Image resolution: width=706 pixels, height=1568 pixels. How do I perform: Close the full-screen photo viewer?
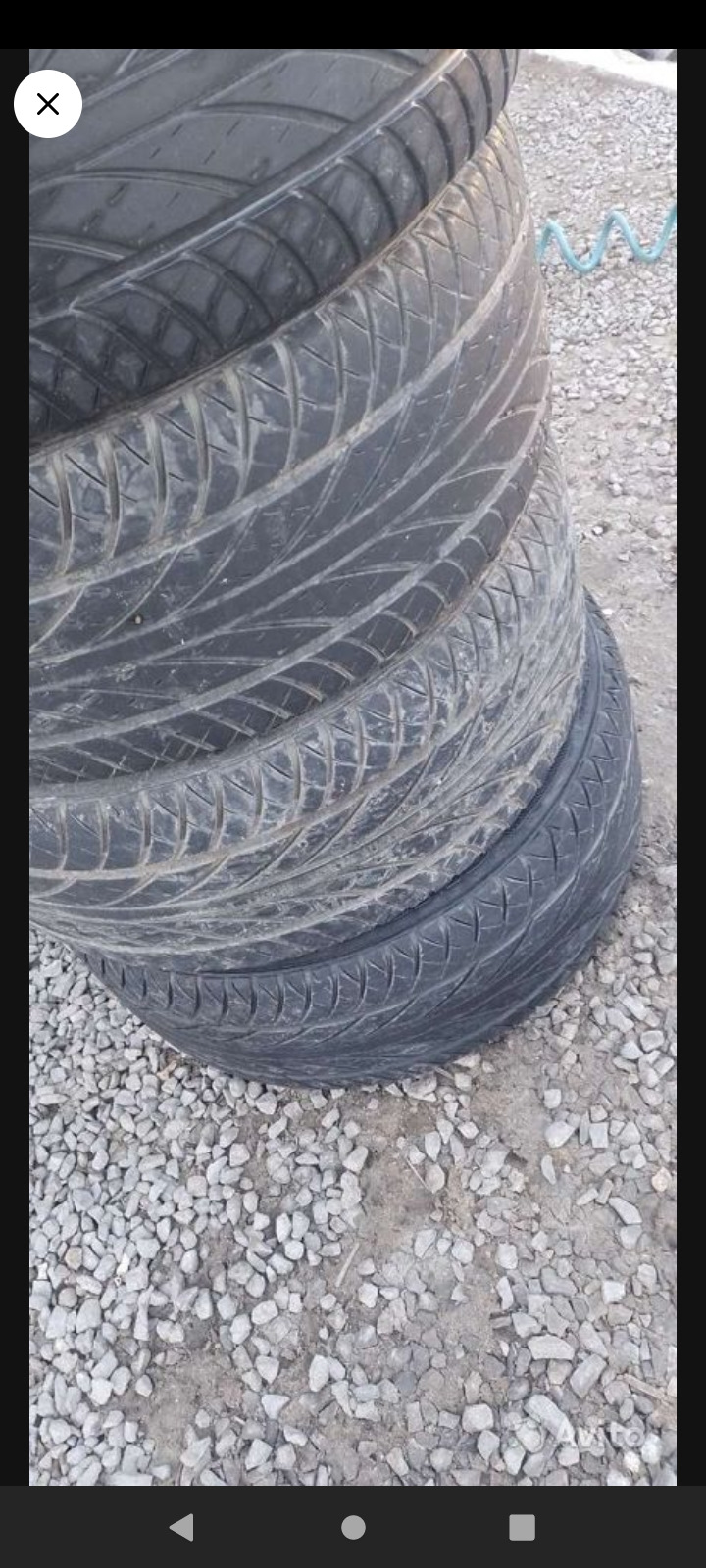(48, 104)
